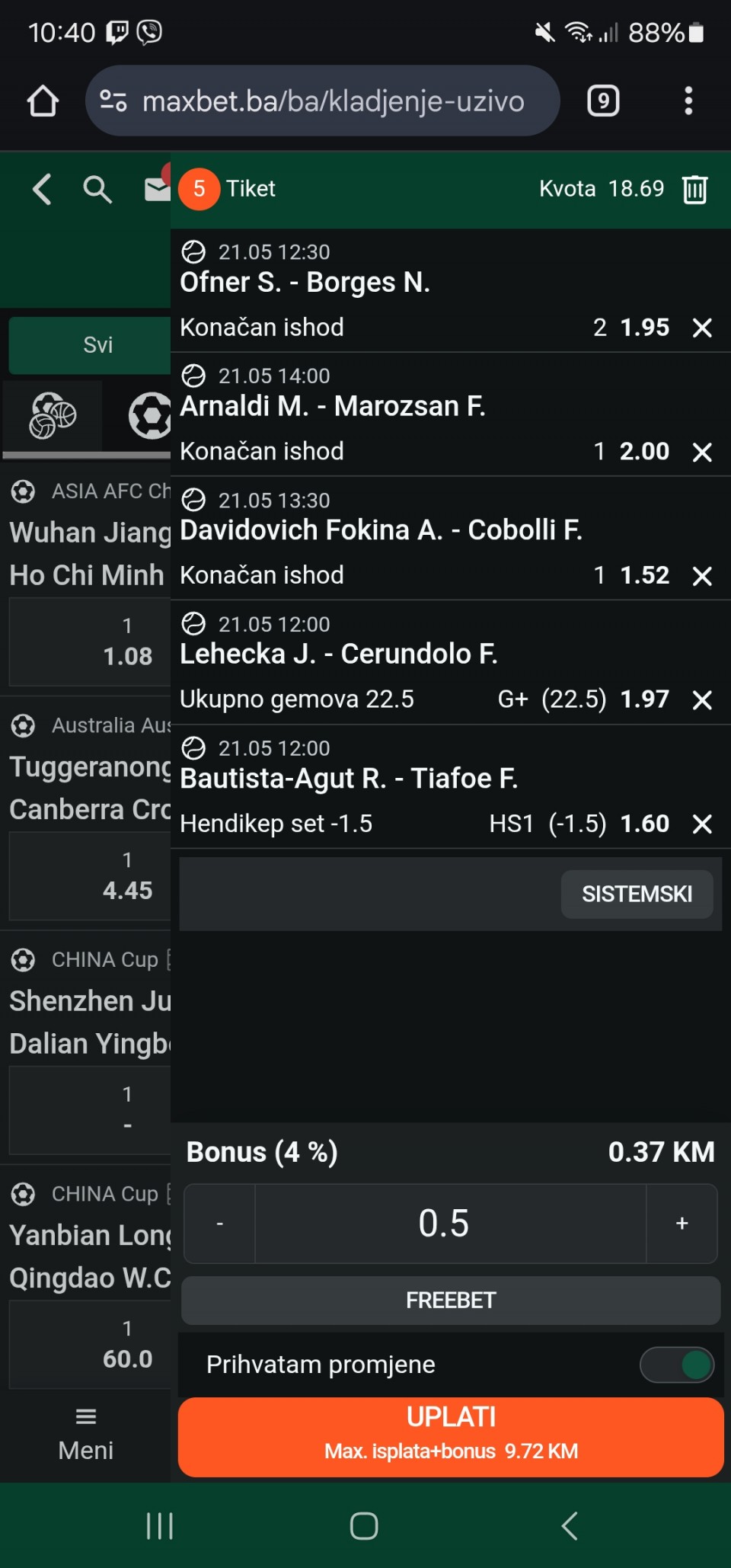This screenshot has height=1568, width=731.
Task: Go back with the left arrow
Action: [42, 189]
